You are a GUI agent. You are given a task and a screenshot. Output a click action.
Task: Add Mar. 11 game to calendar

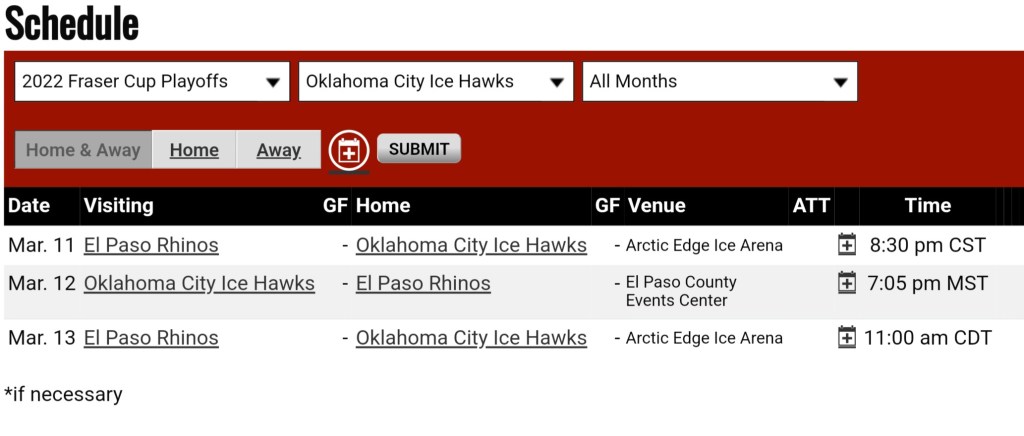[x=847, y=244]
